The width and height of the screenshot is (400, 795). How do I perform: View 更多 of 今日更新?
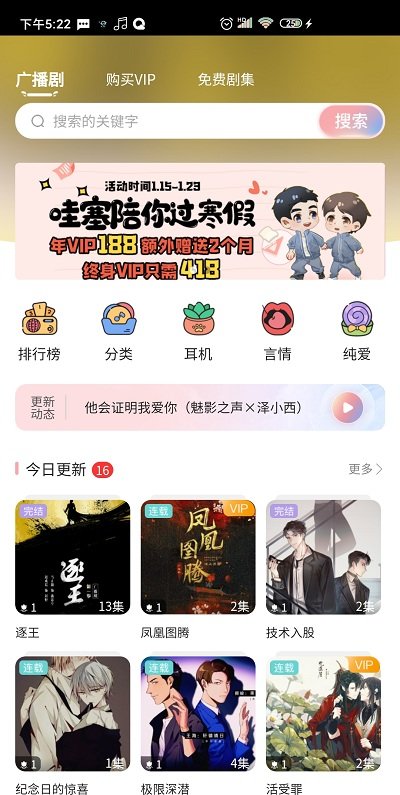point(365,469)
